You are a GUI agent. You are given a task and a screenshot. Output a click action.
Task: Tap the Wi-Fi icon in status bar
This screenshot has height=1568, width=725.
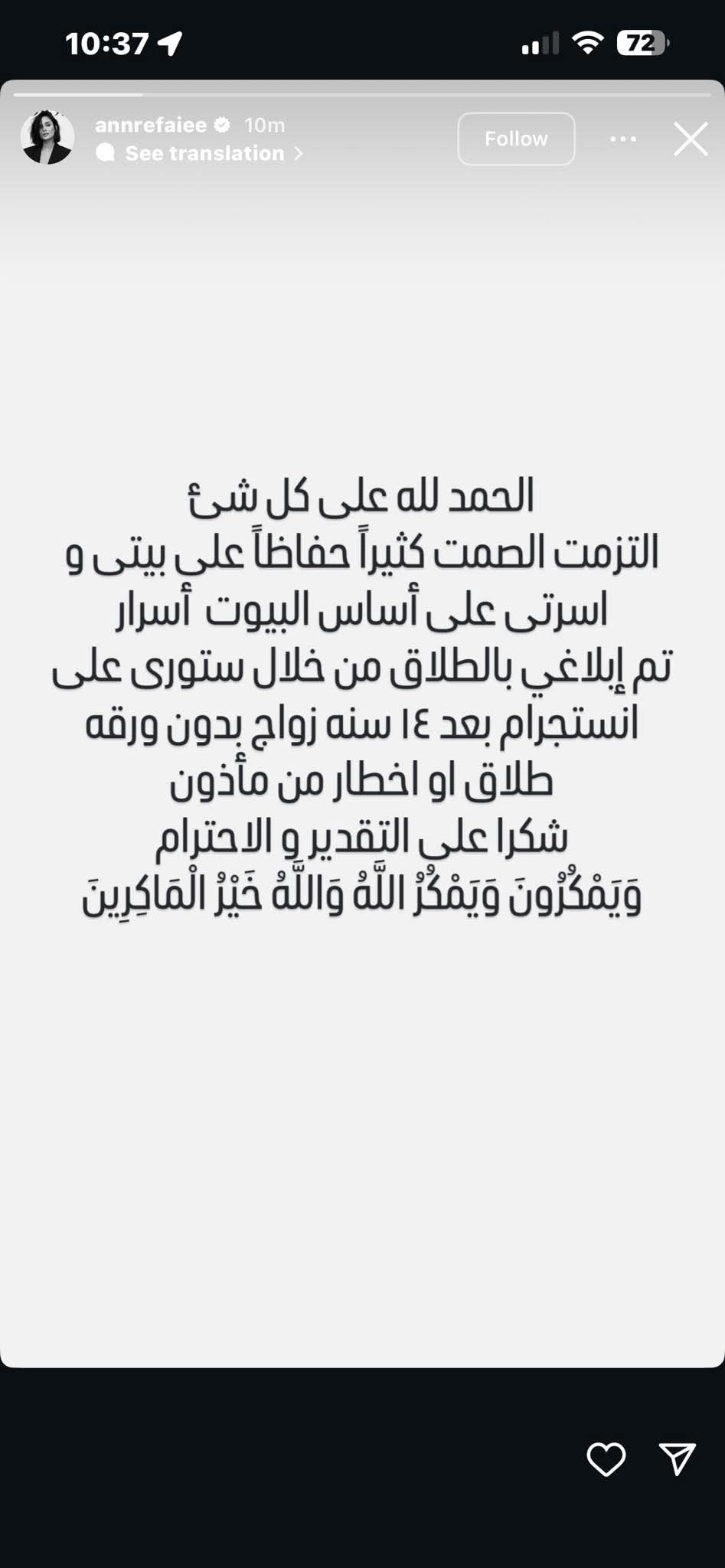[x=588, y=44]
